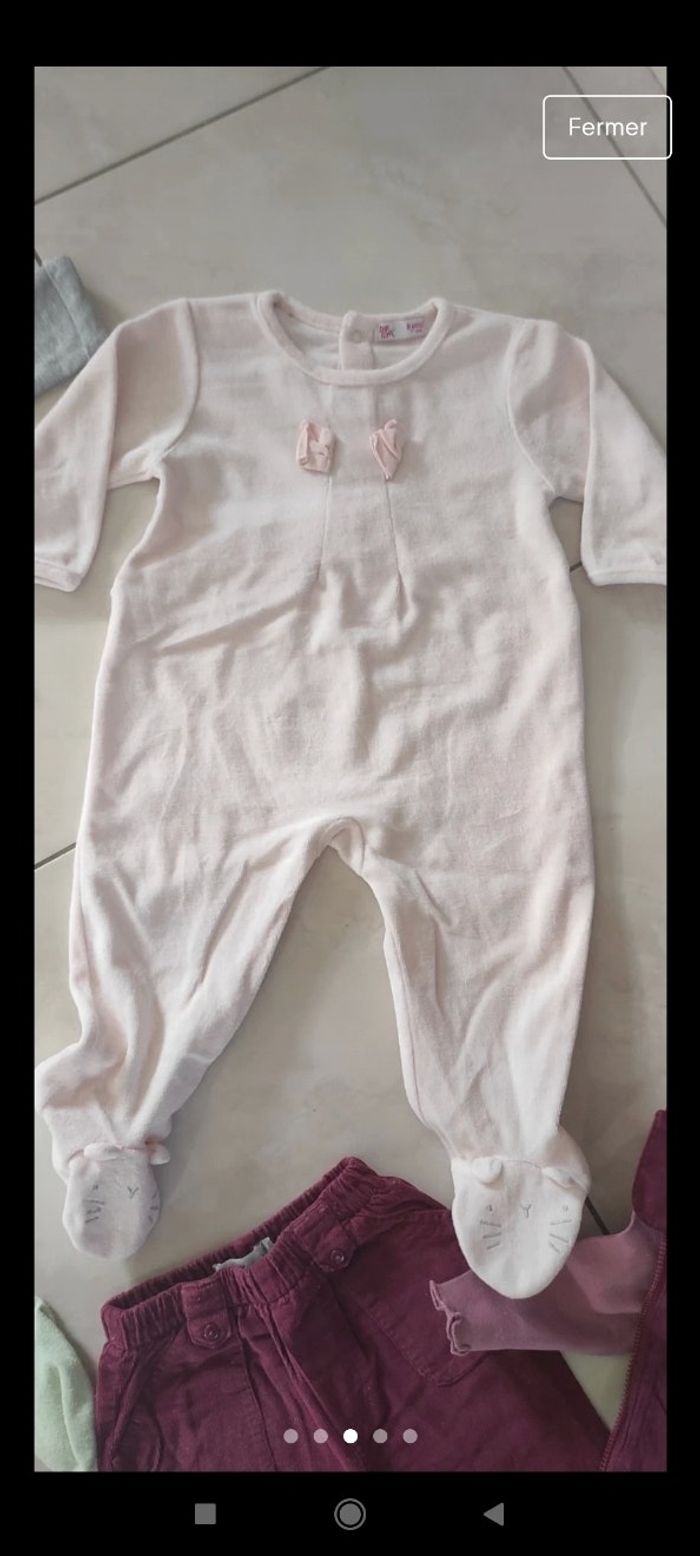Image resolution: width=700 pixels, height=1556 pixels.
Task: Open recent apps with the square button
Action: pyautogui.click(x=205, y=1514)
